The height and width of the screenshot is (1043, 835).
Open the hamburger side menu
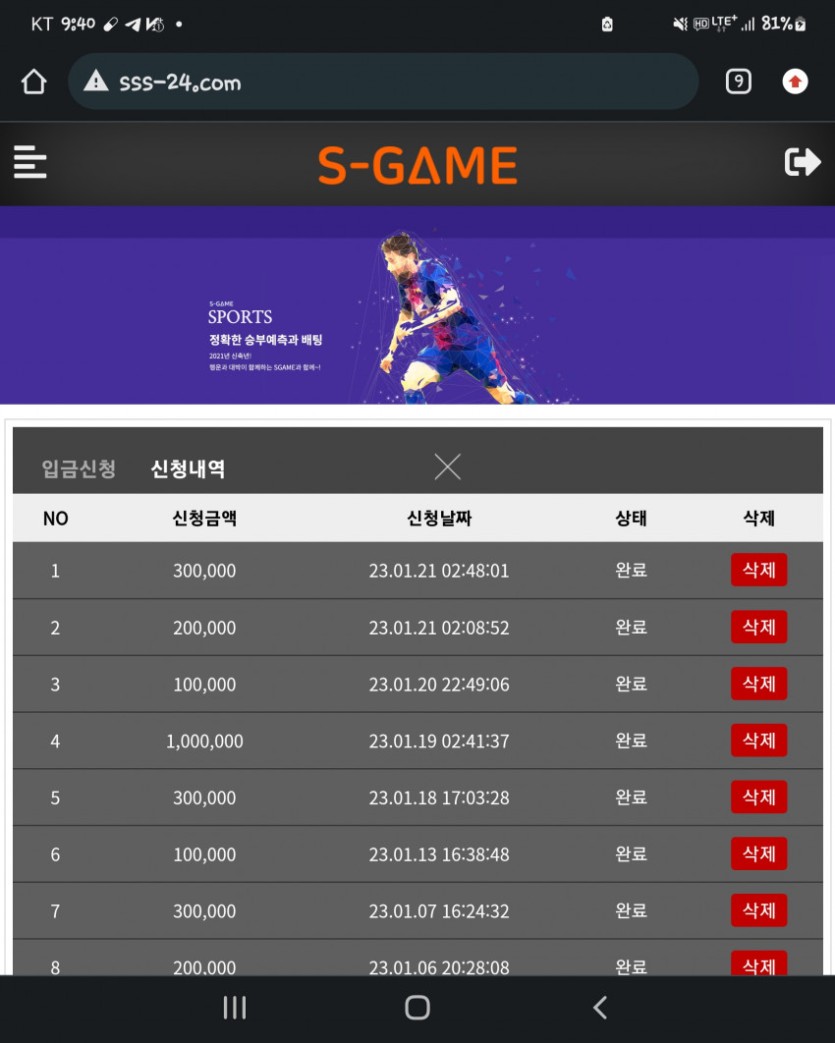30,162
